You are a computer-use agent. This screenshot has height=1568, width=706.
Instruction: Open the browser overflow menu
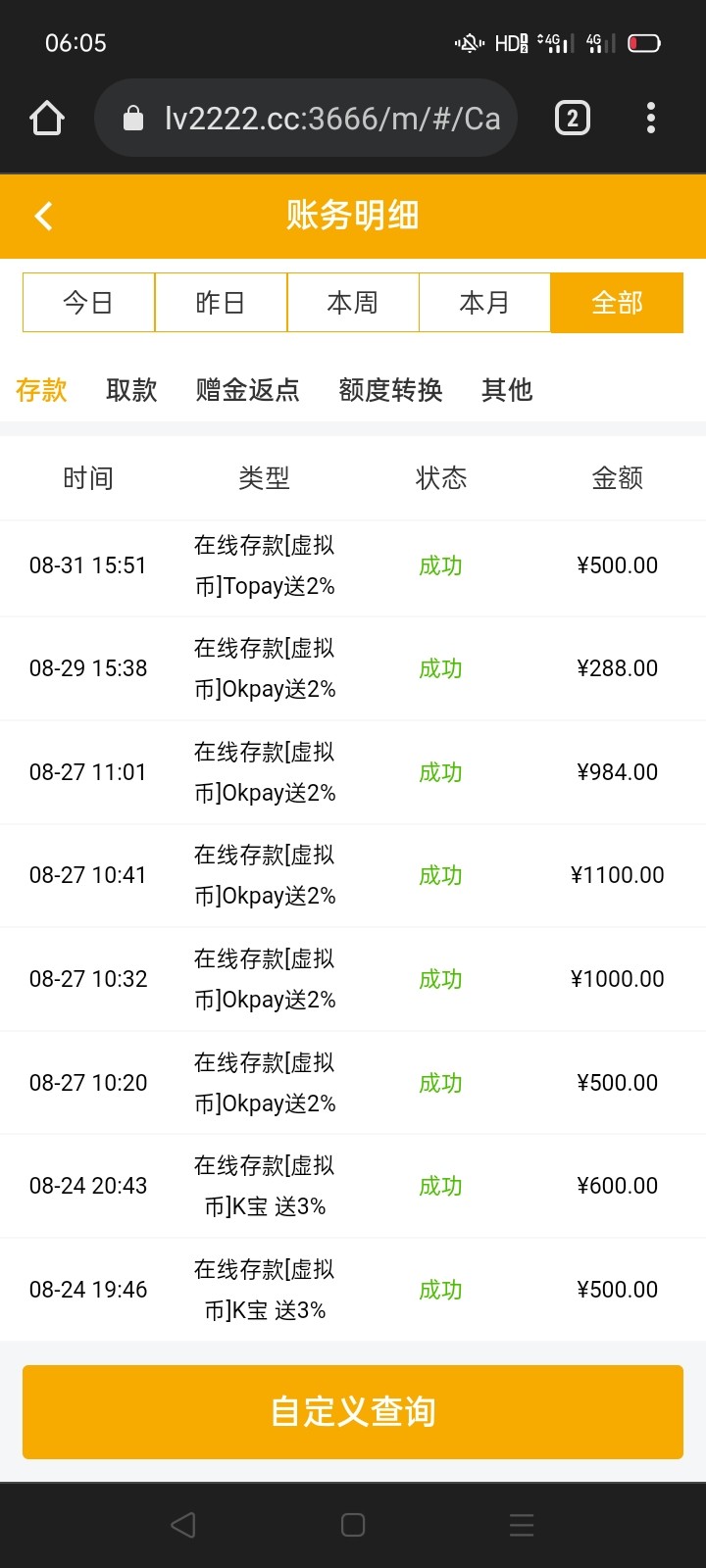(x=650, y=119)
